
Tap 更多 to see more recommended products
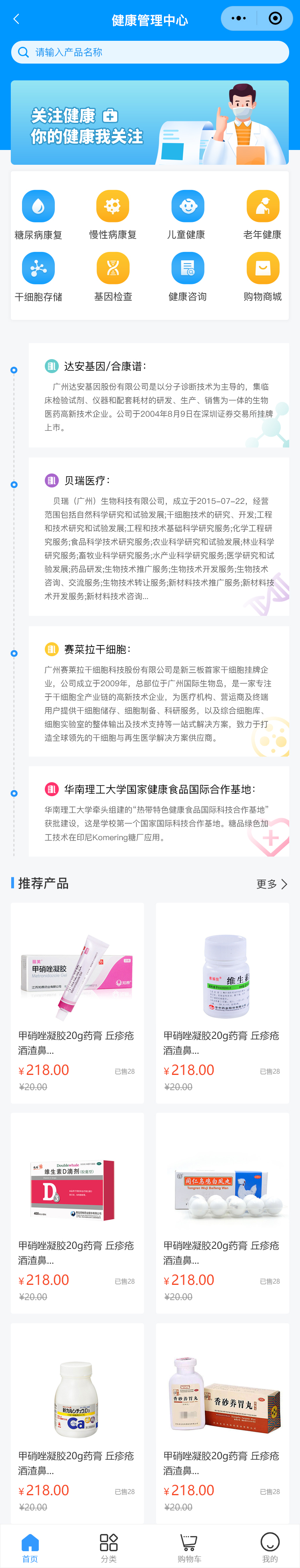tap(271, 884)
